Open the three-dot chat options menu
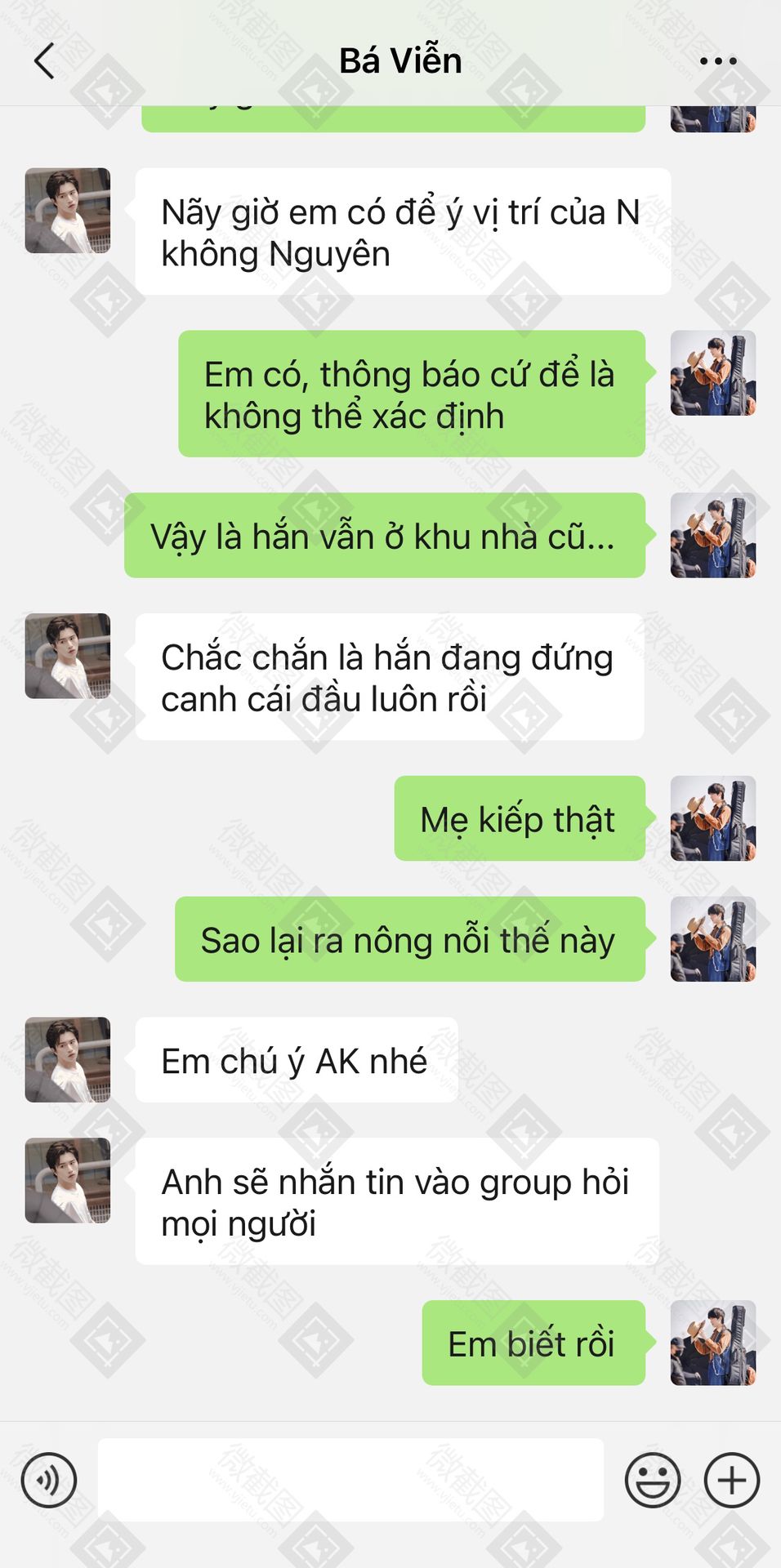Screen dimensions: 781x1568 [718, 61]
